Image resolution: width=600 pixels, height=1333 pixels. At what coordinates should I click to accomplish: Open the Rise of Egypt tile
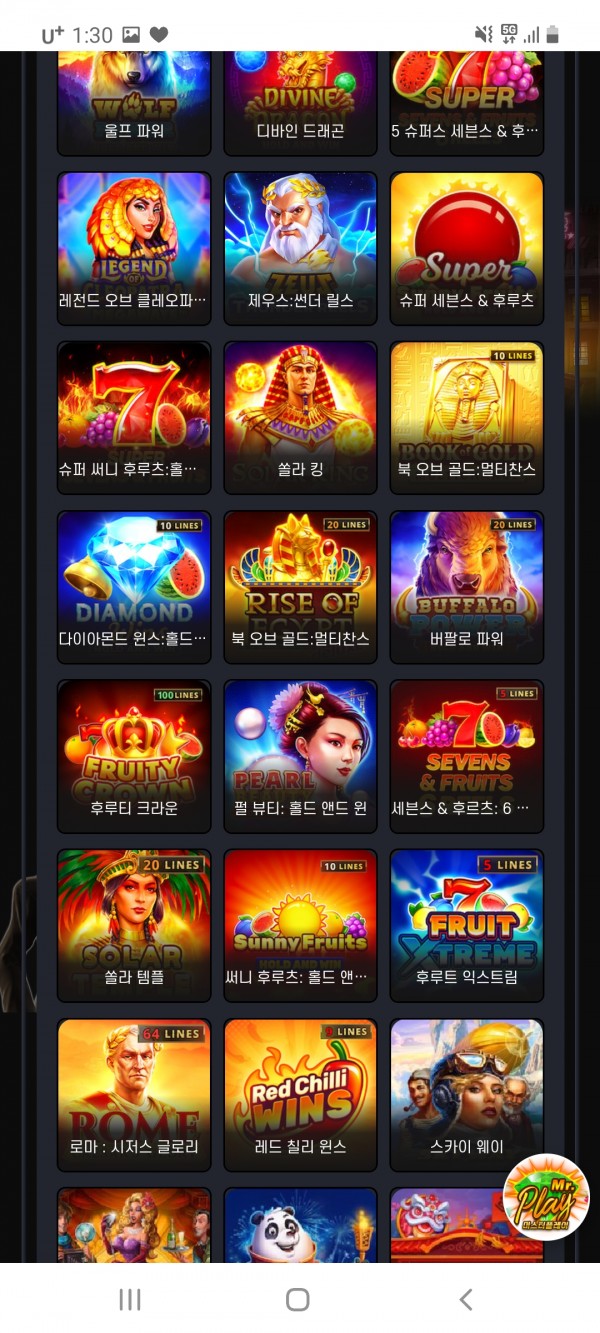pyautogui.click(x=300, y=586)
